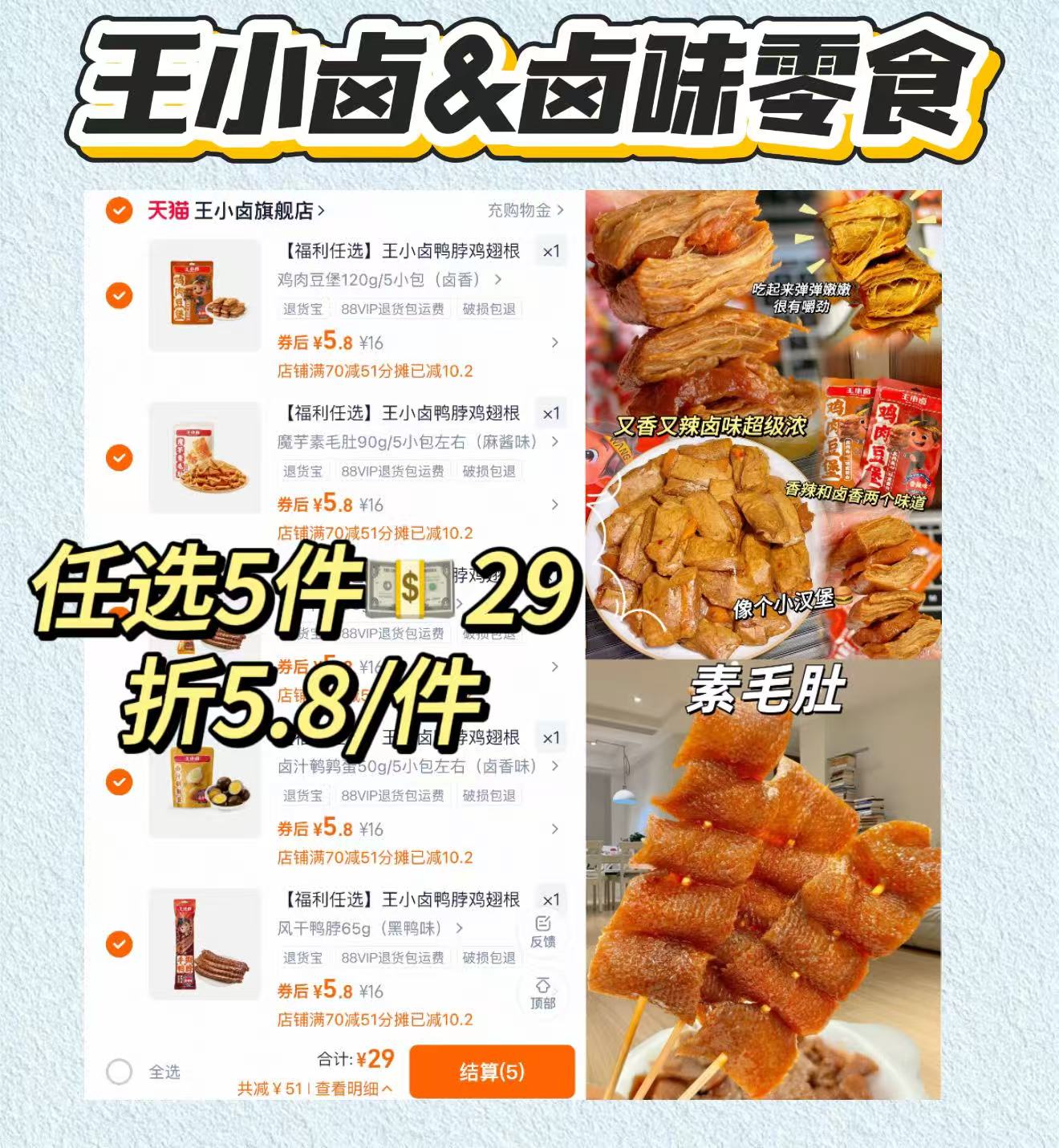Deselect the 鸡肉豆堡 item checkbox
This screenshot has height=1148, width=1059.
pyautogui.click(x=119, y=297)
